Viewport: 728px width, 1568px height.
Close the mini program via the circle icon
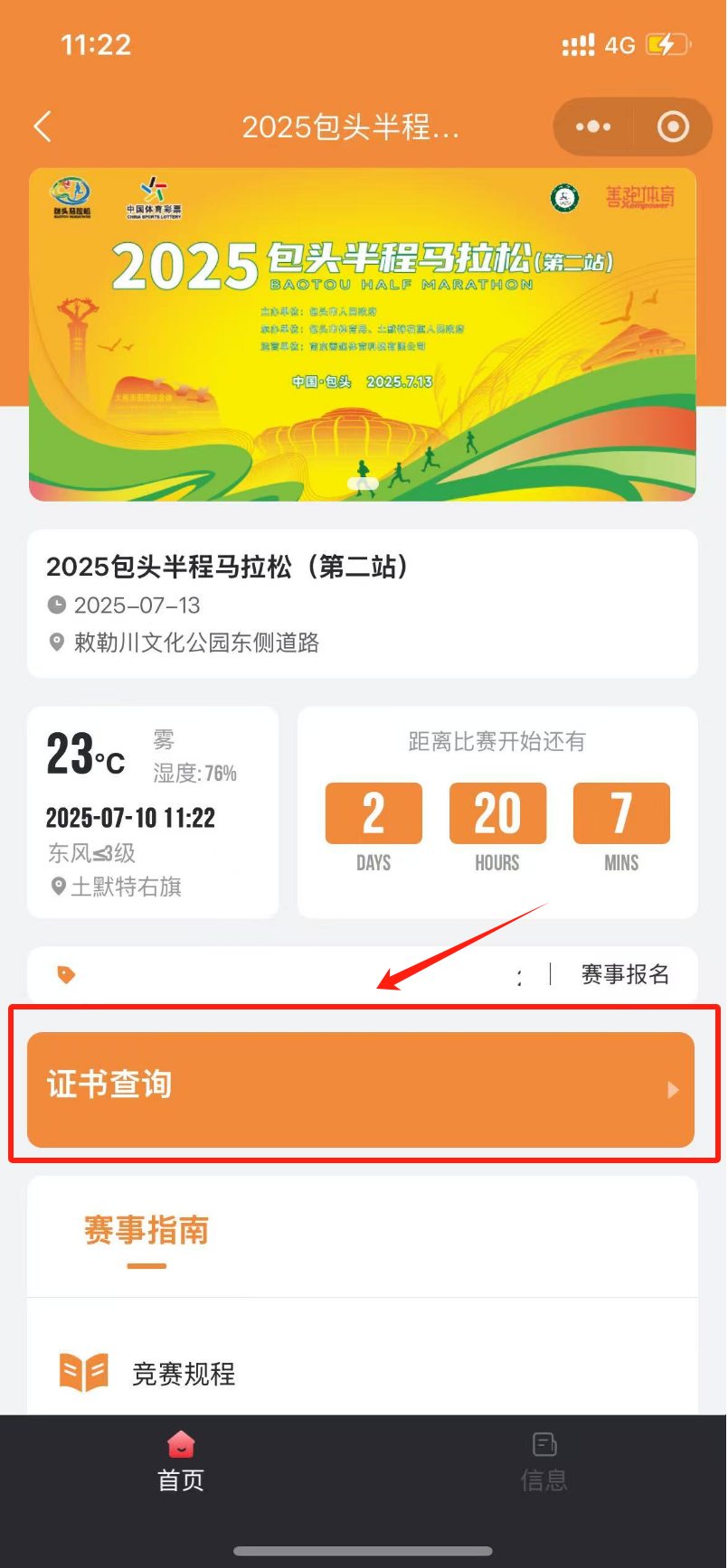click(x=673, y=127)
